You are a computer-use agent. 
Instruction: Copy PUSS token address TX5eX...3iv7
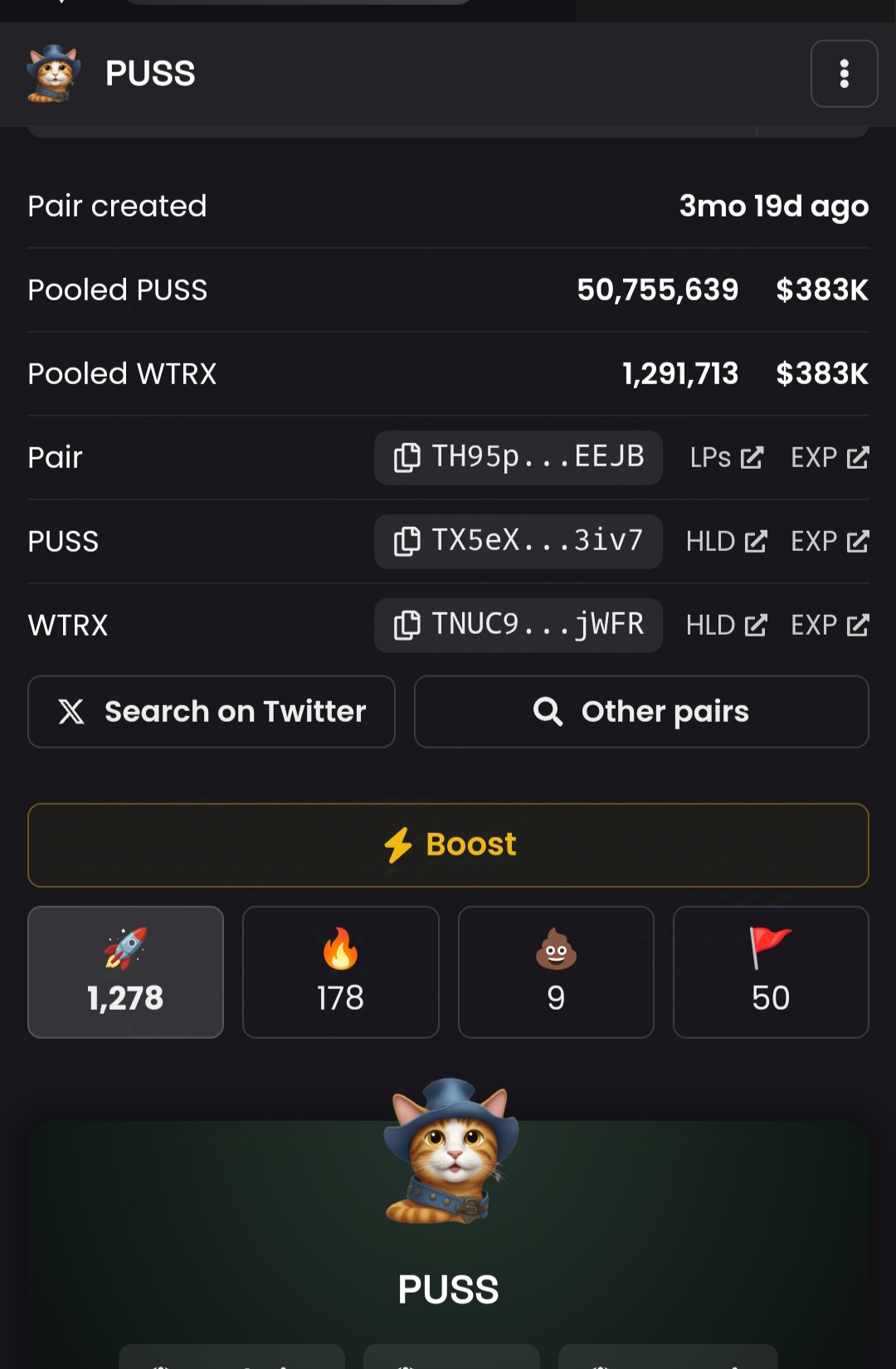point(519,541)
